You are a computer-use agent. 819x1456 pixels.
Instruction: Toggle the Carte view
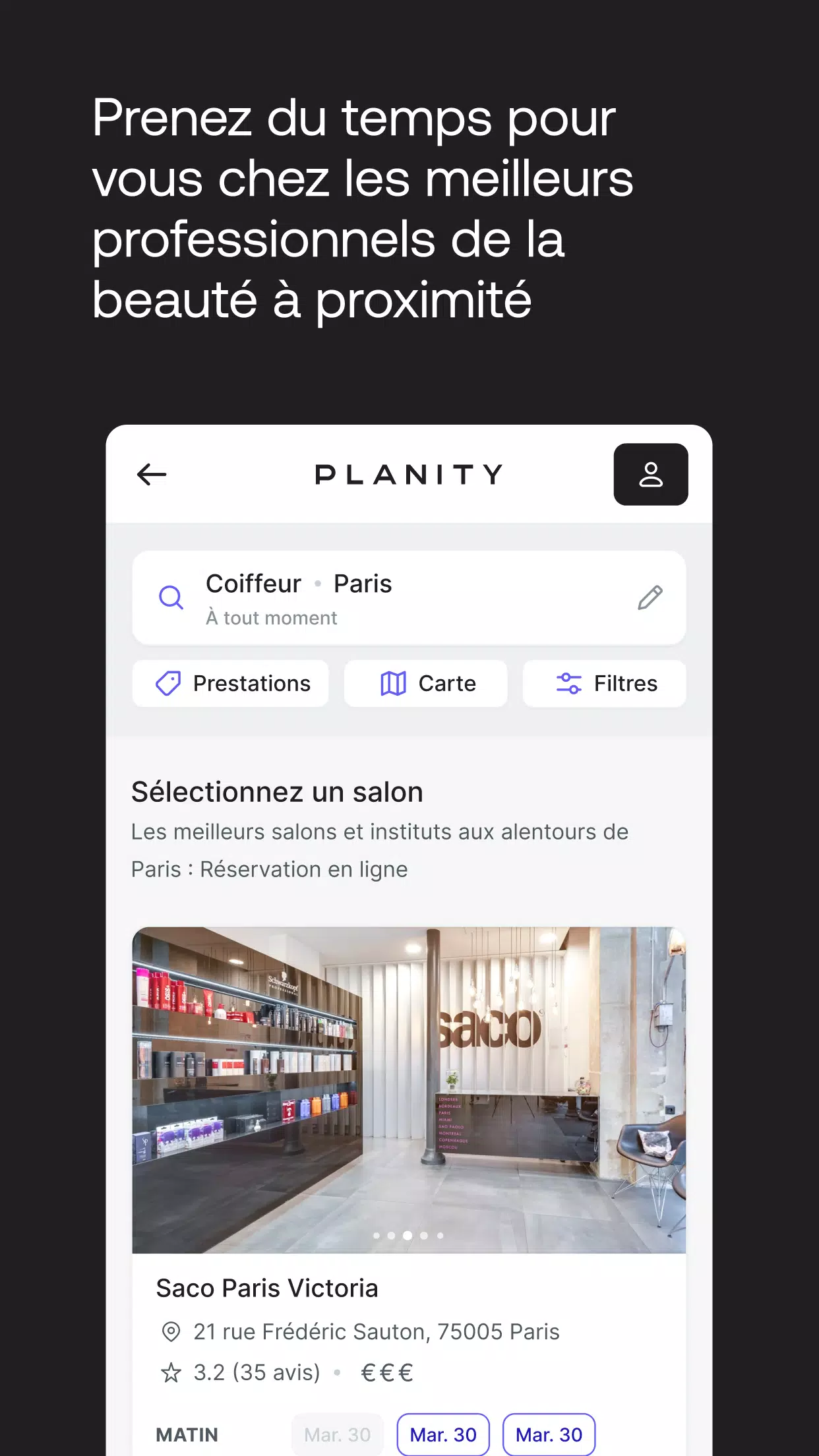coord(425,684)
